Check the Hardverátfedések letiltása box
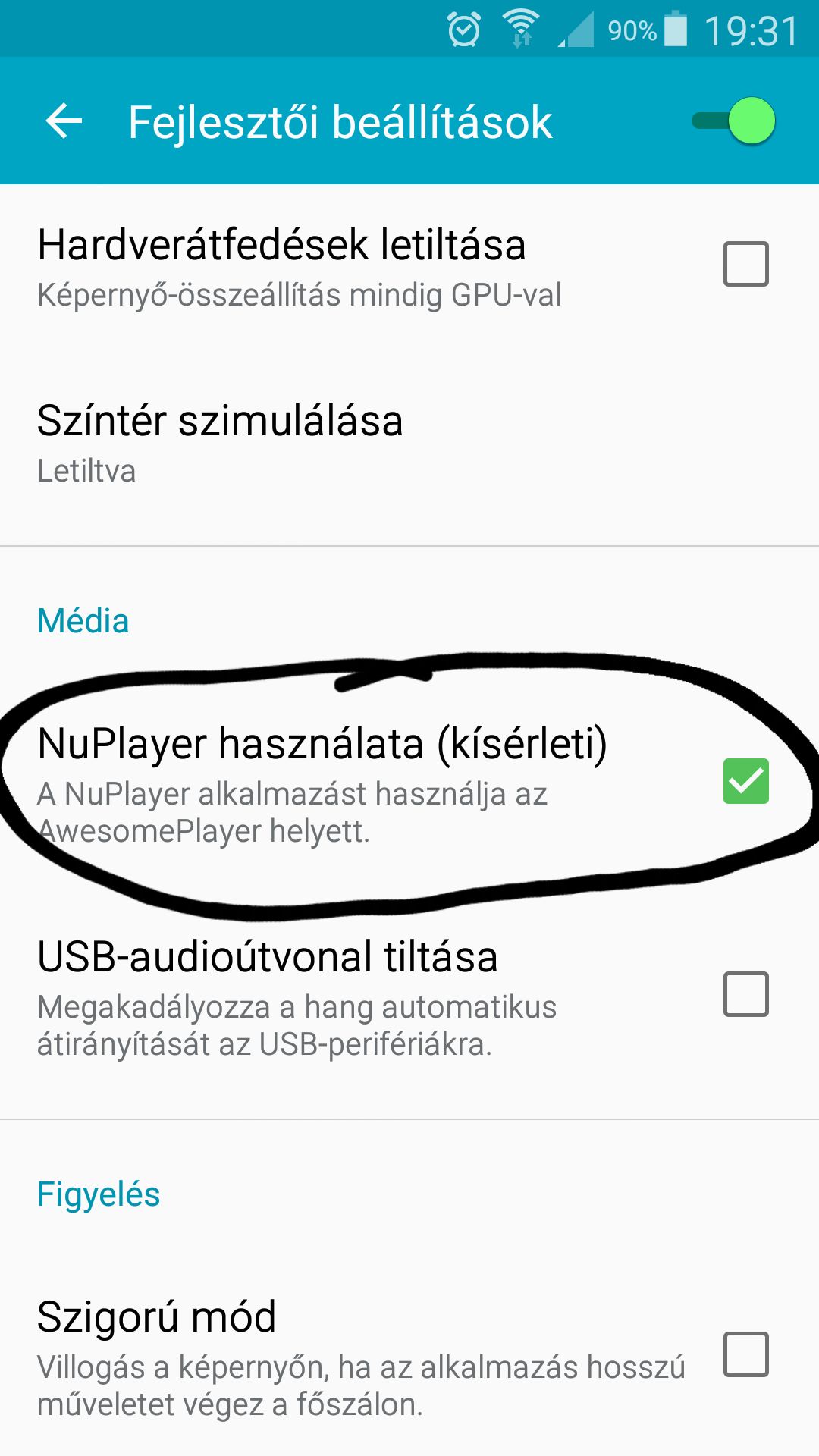819x1456 pixels. tap(746, 264)
